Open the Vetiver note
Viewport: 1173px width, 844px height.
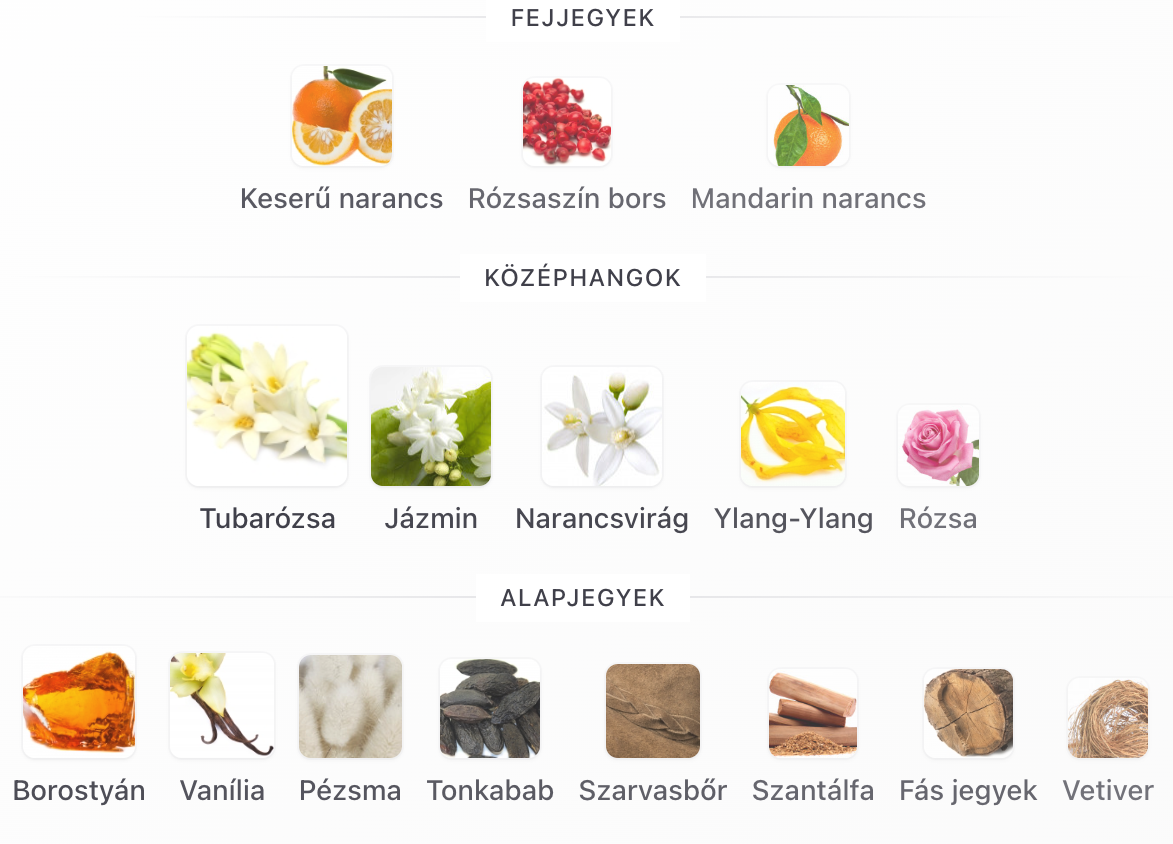pyautogui.click(x=1108, y=718)
